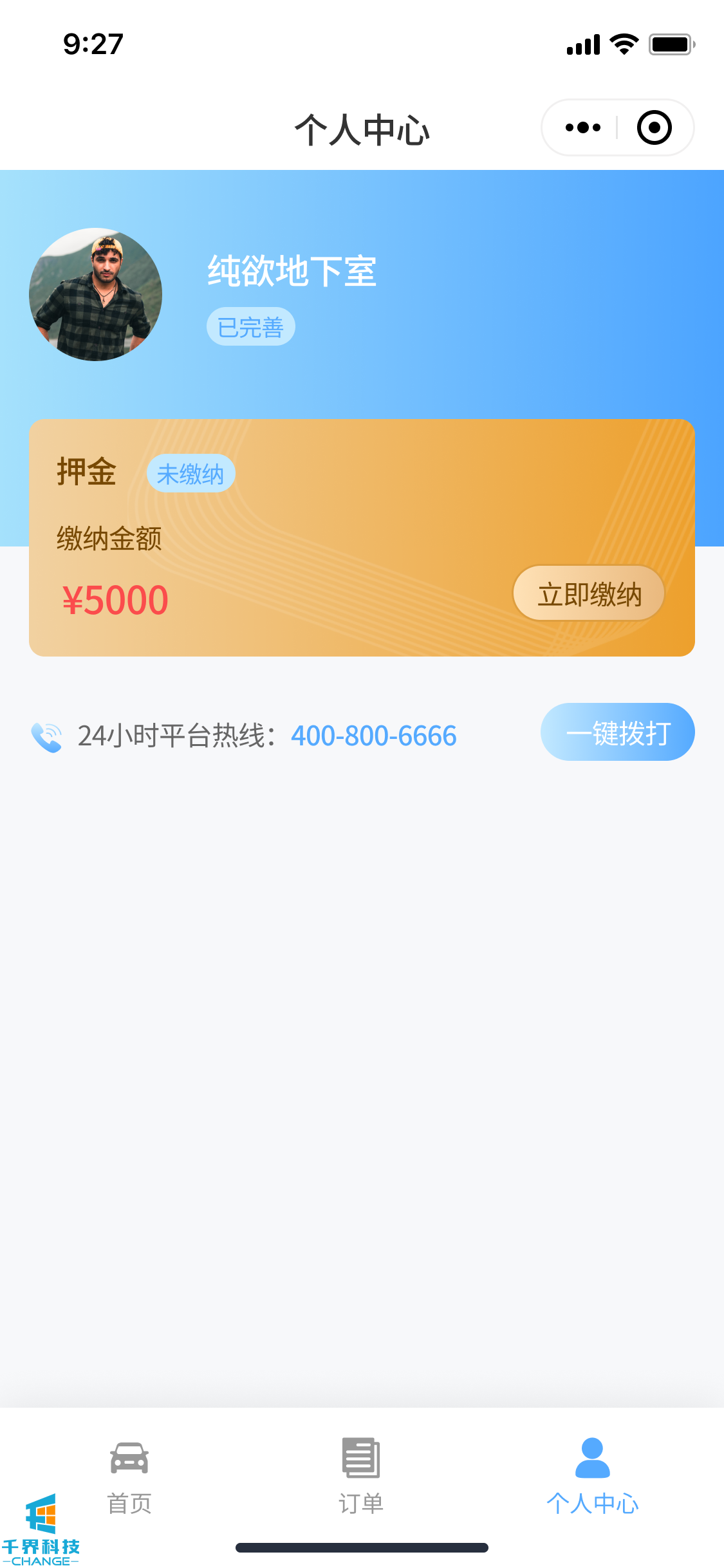Select the 个人中心 tab
724x1568 pixels.
click(x=592, y=1475)
